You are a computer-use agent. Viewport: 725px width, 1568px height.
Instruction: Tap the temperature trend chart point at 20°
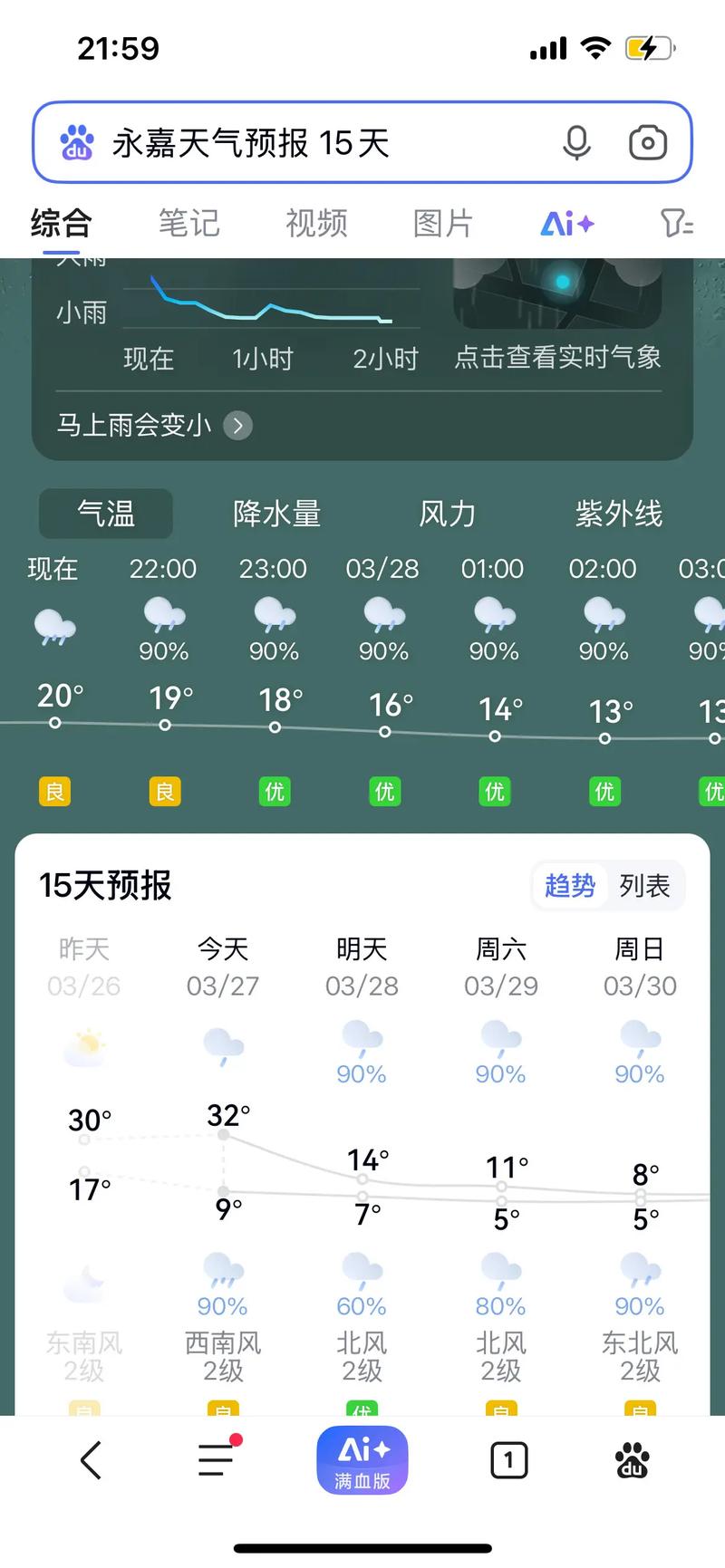[55, 725]
